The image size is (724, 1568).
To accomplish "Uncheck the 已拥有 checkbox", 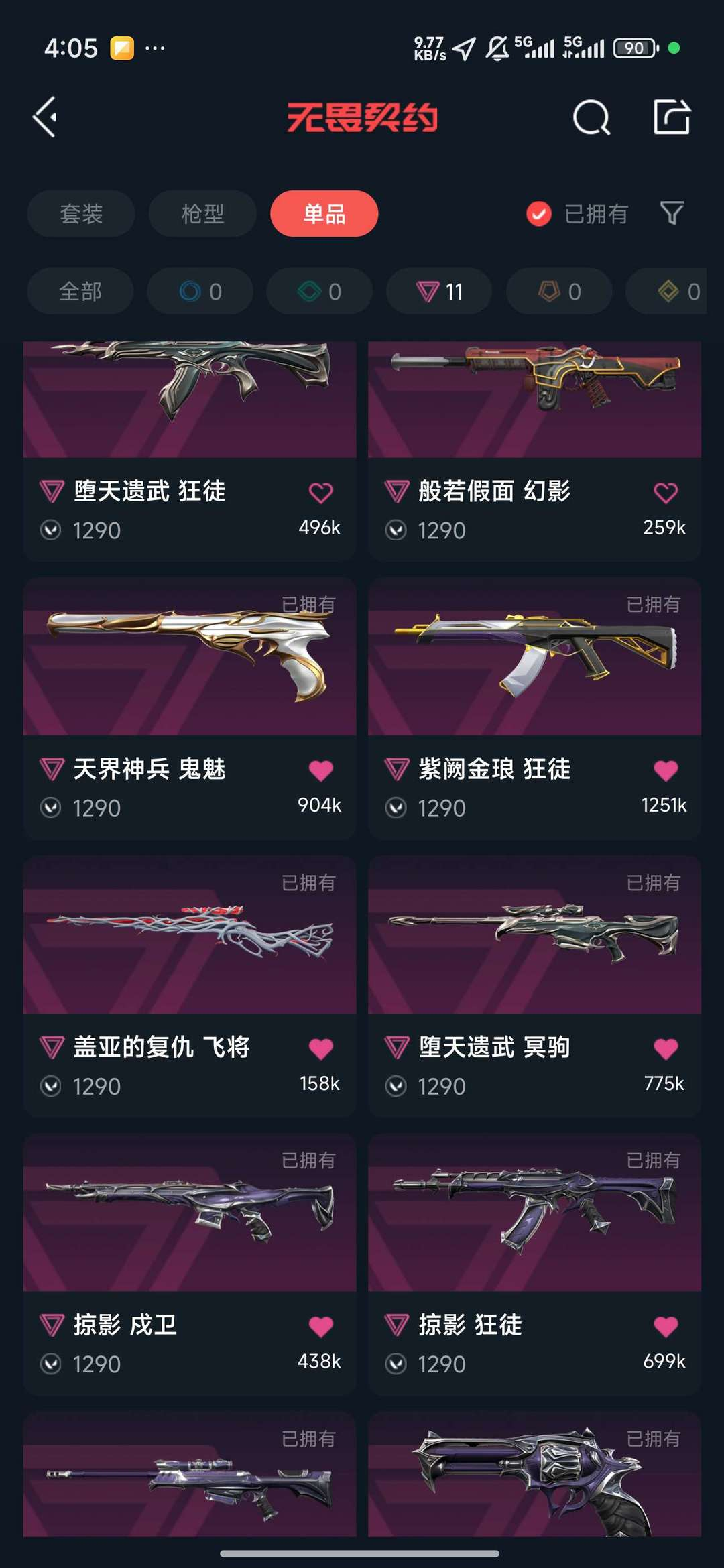I will pyautogui.click(x=539, y=214).
